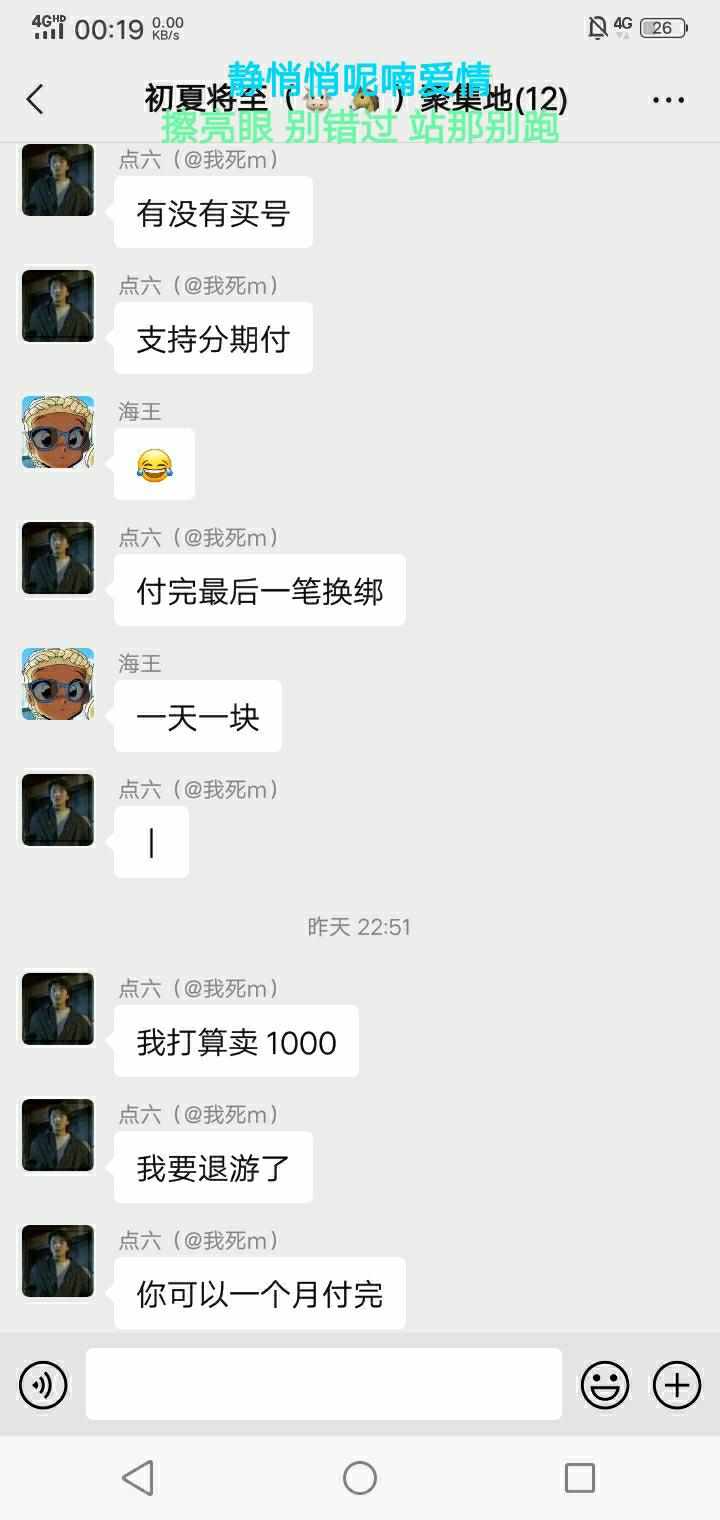Open 海王's avatar beside 一天一块 message
Viewport: 720px width, 1520px height.
(x=58, y=685)
